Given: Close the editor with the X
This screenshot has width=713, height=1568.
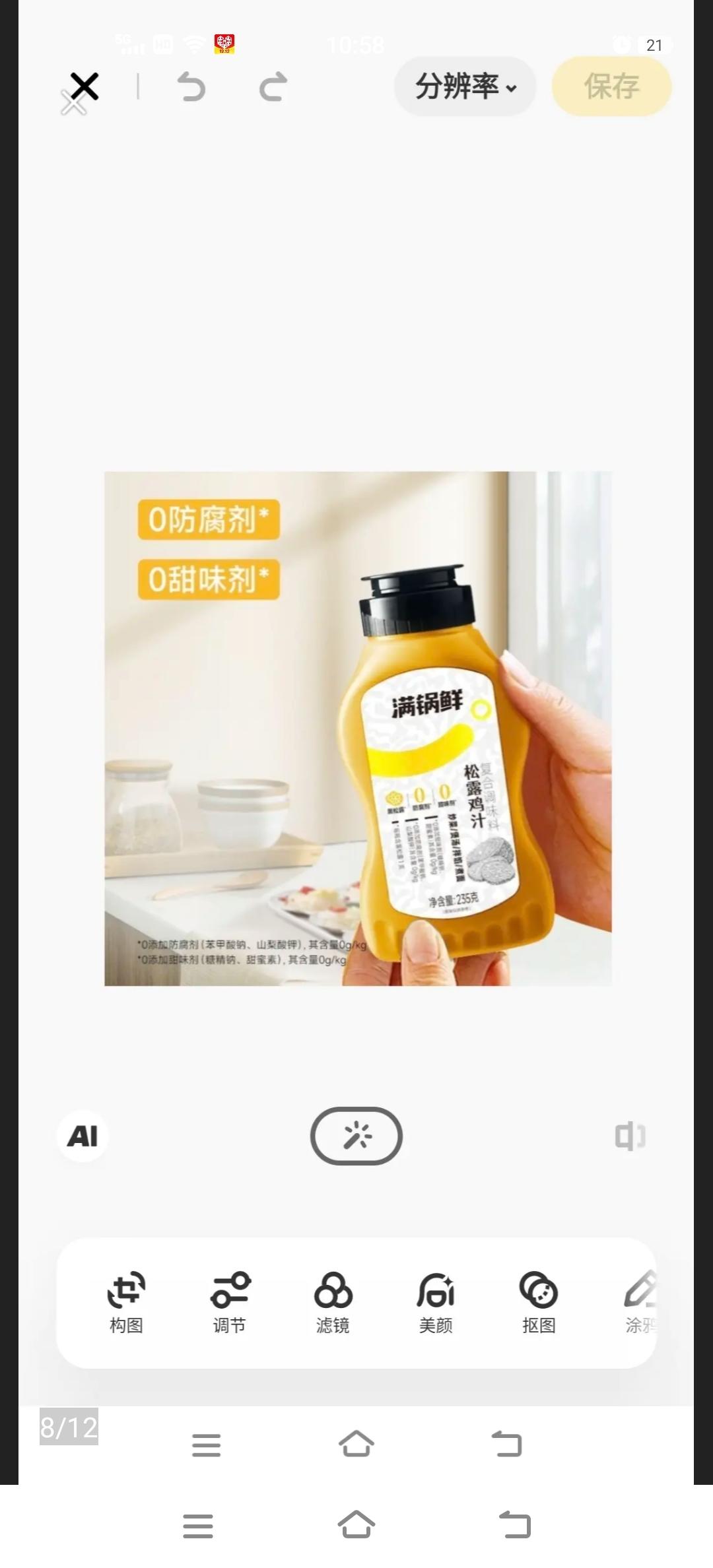Looking at the screenshot, I should click(82, 86).
